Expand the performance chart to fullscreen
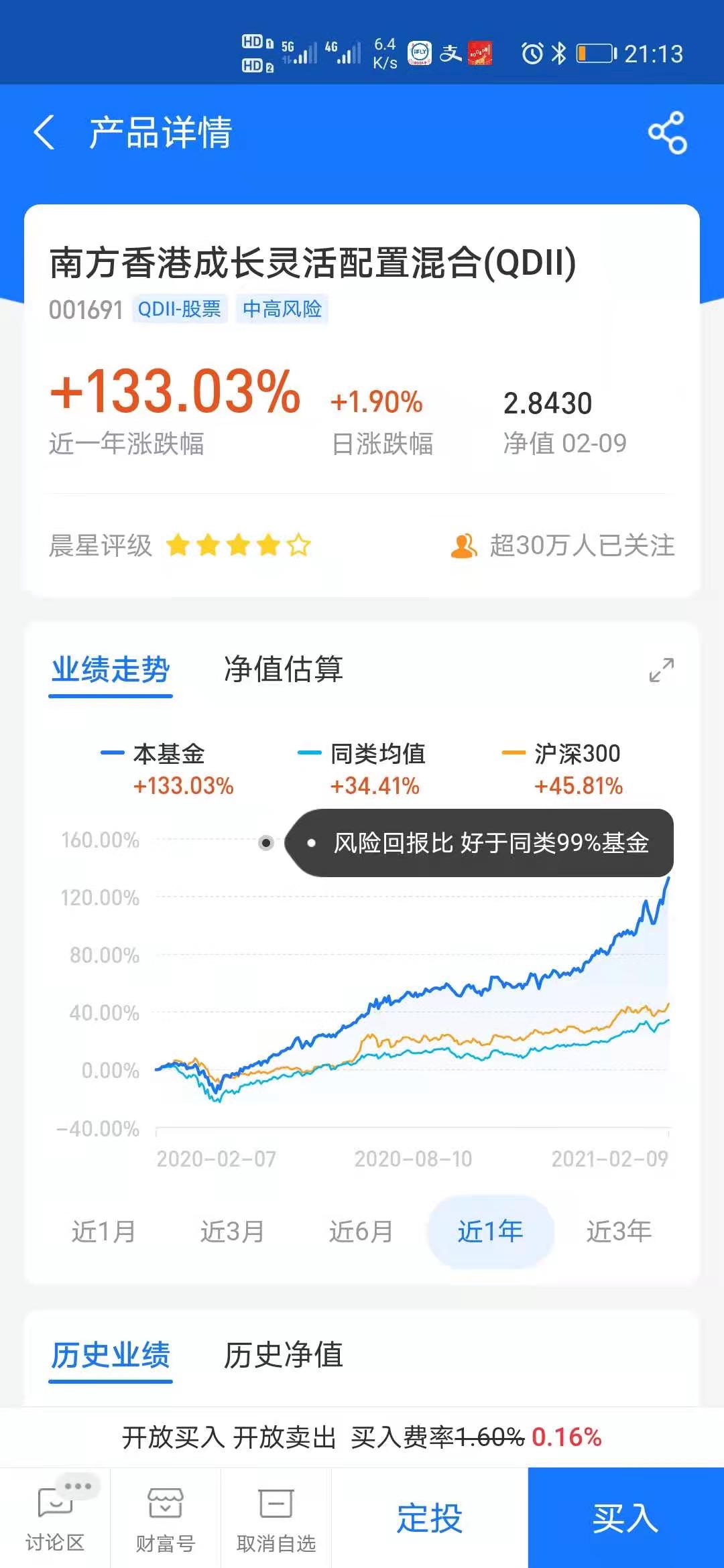Screen dimensions: 724x1568 click(661, 669)
